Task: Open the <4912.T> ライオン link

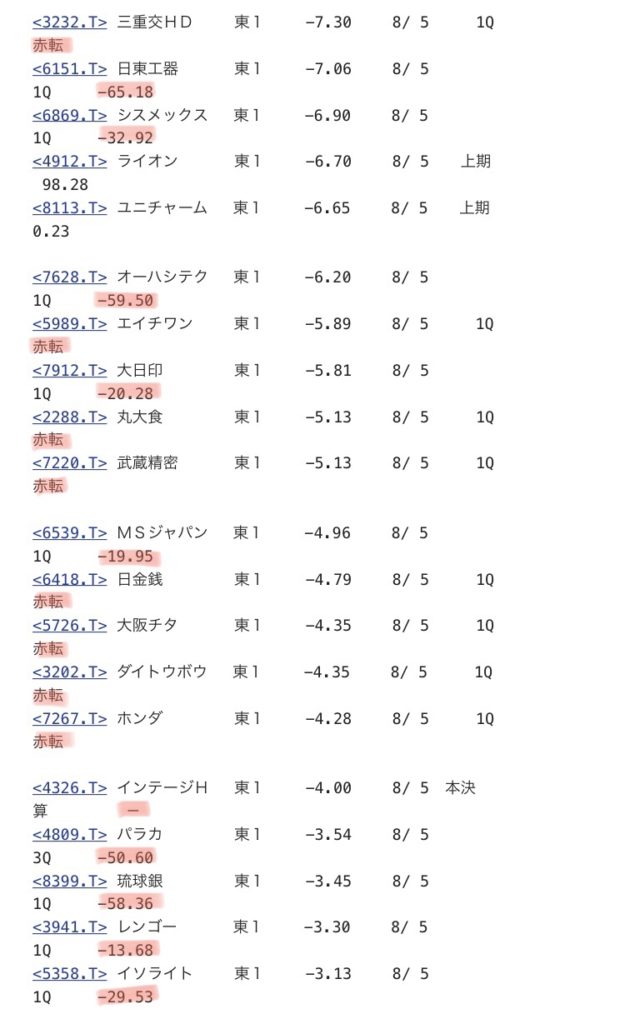Action: [x=70, y=161]
